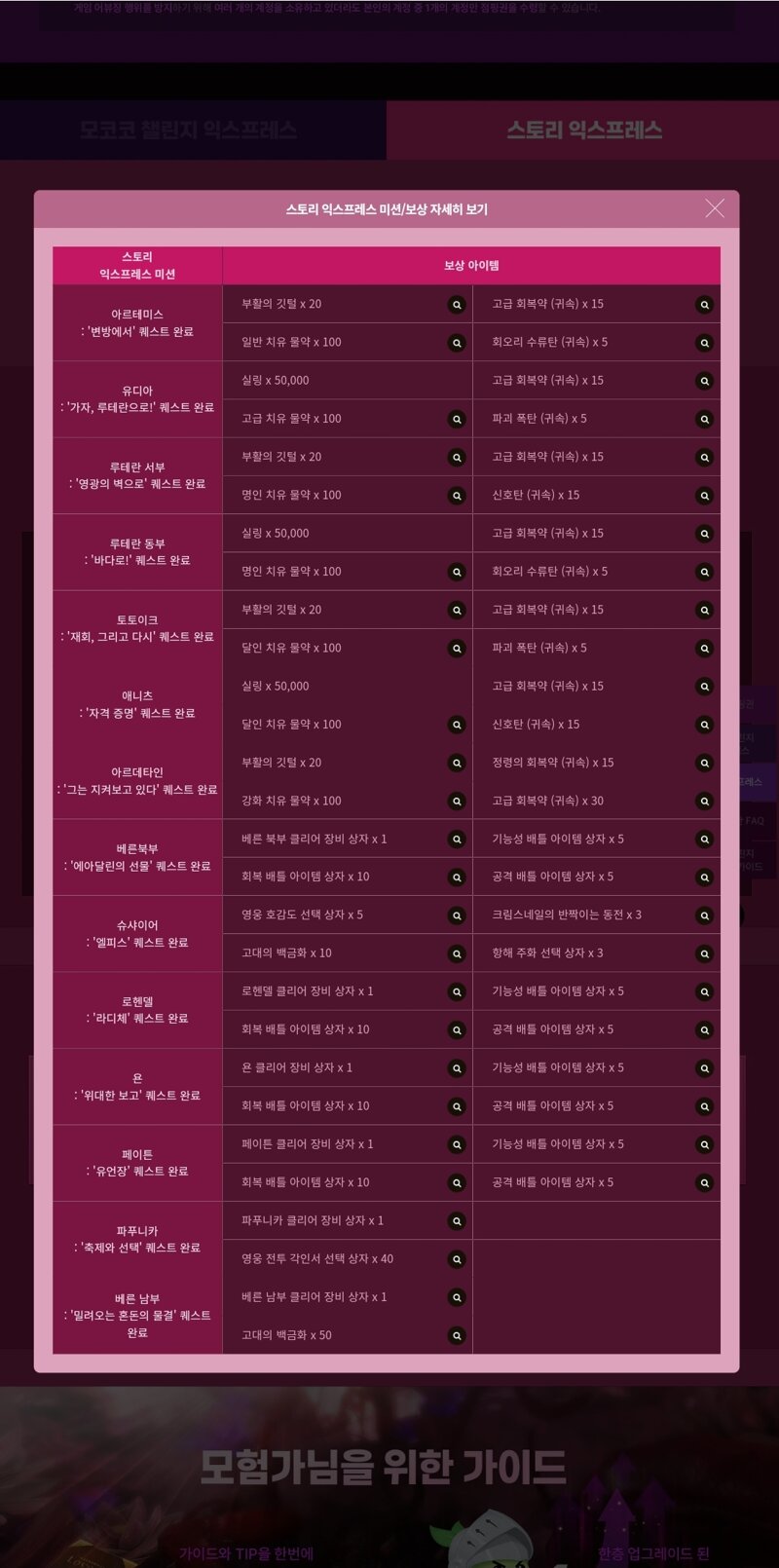Tap magnifier next to 회오리 수류탄 (귀속) x 5 in 아르테미스 row
This screenshot has height=1568, width=779.
click(705, 343)
